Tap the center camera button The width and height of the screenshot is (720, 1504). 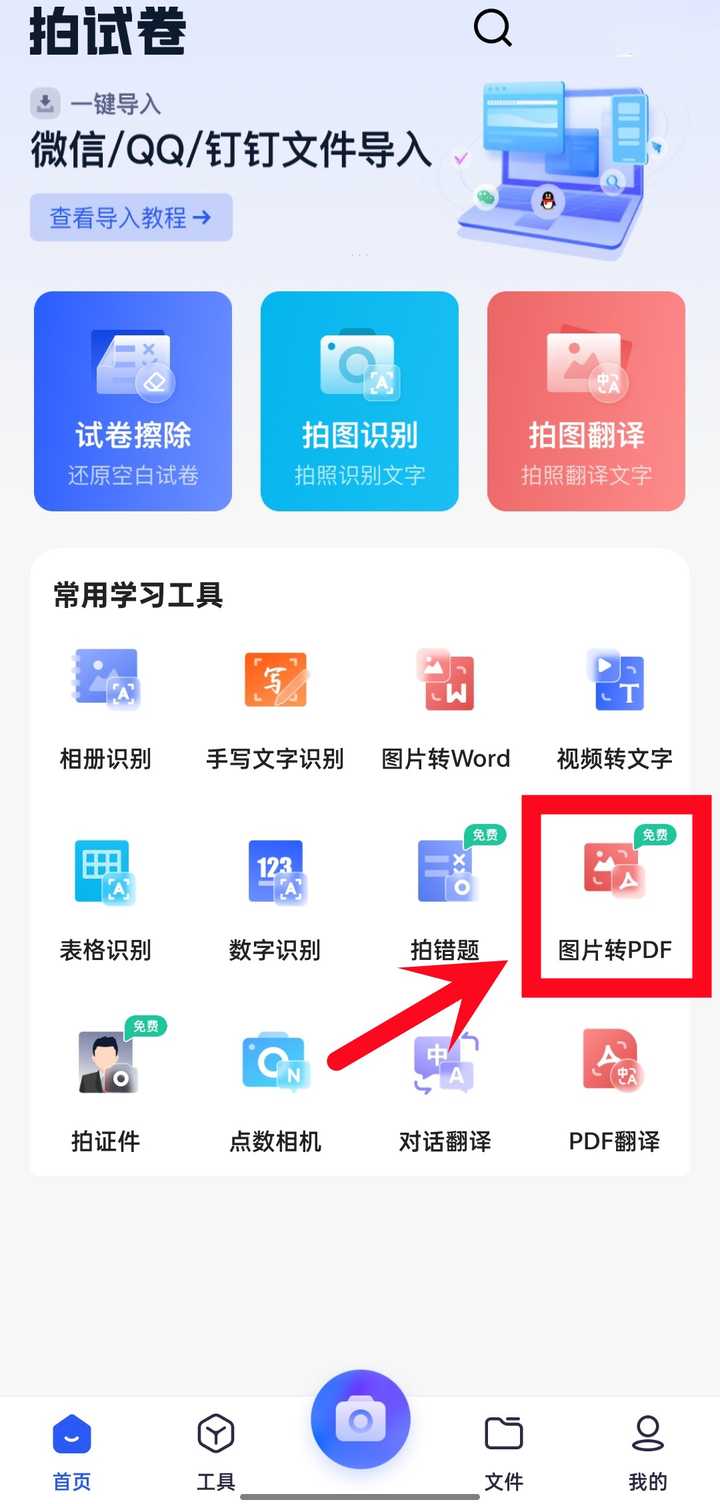pos(360,1421)
